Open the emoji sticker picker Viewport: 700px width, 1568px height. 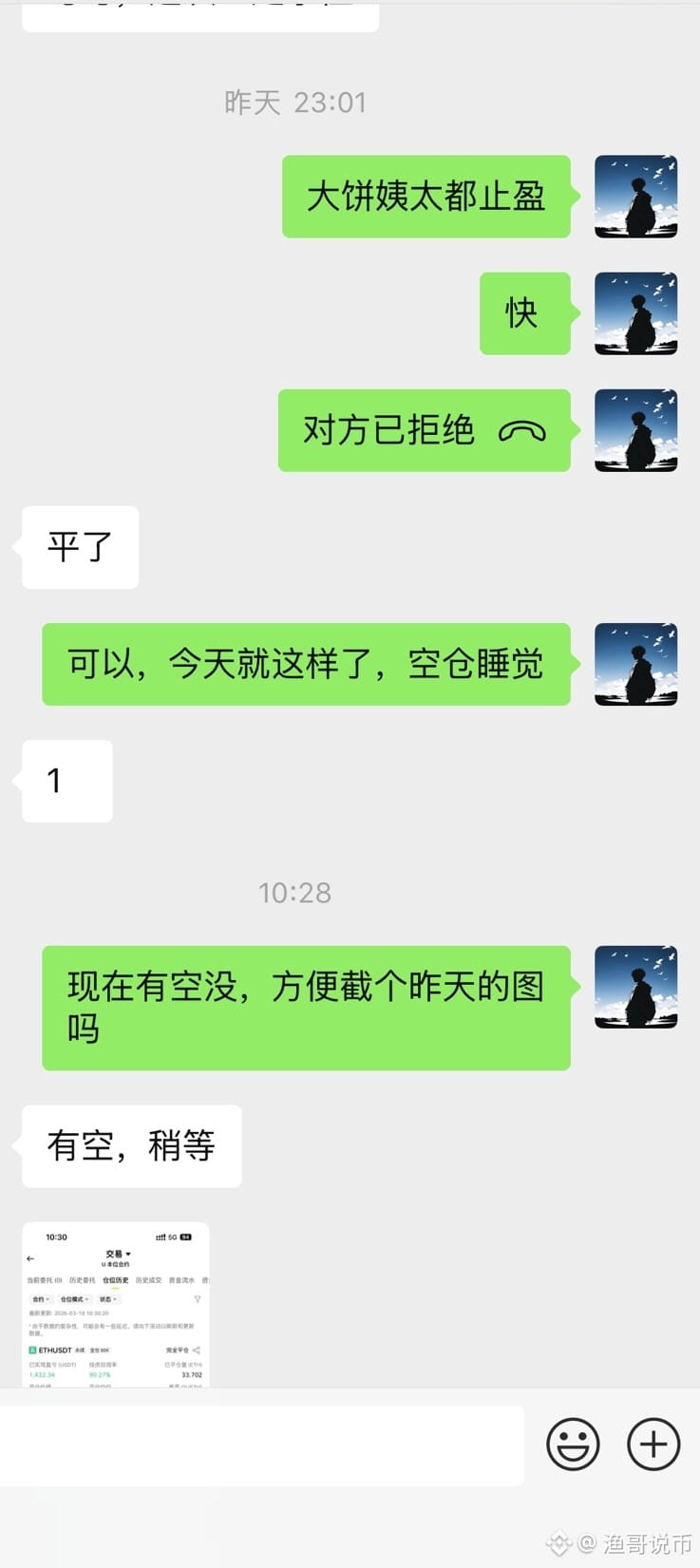pyautogui.click(x=573, y=1445)
